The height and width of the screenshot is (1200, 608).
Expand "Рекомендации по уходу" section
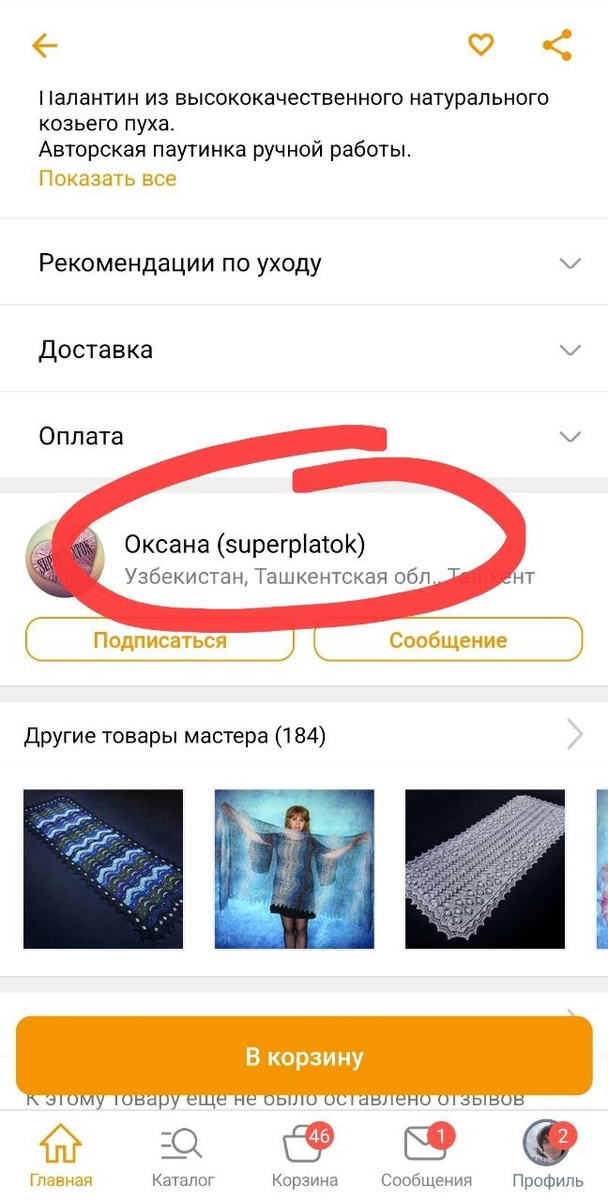pos(304,264)
